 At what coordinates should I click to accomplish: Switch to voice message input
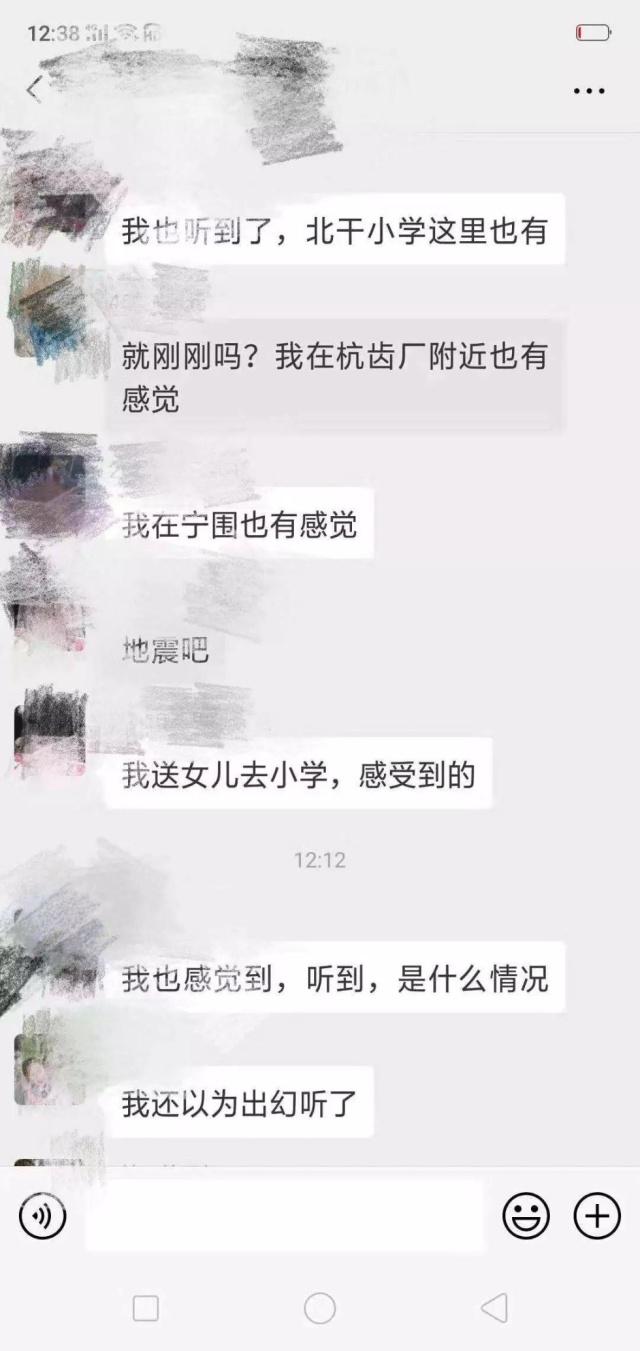[x=43, y=1216]
